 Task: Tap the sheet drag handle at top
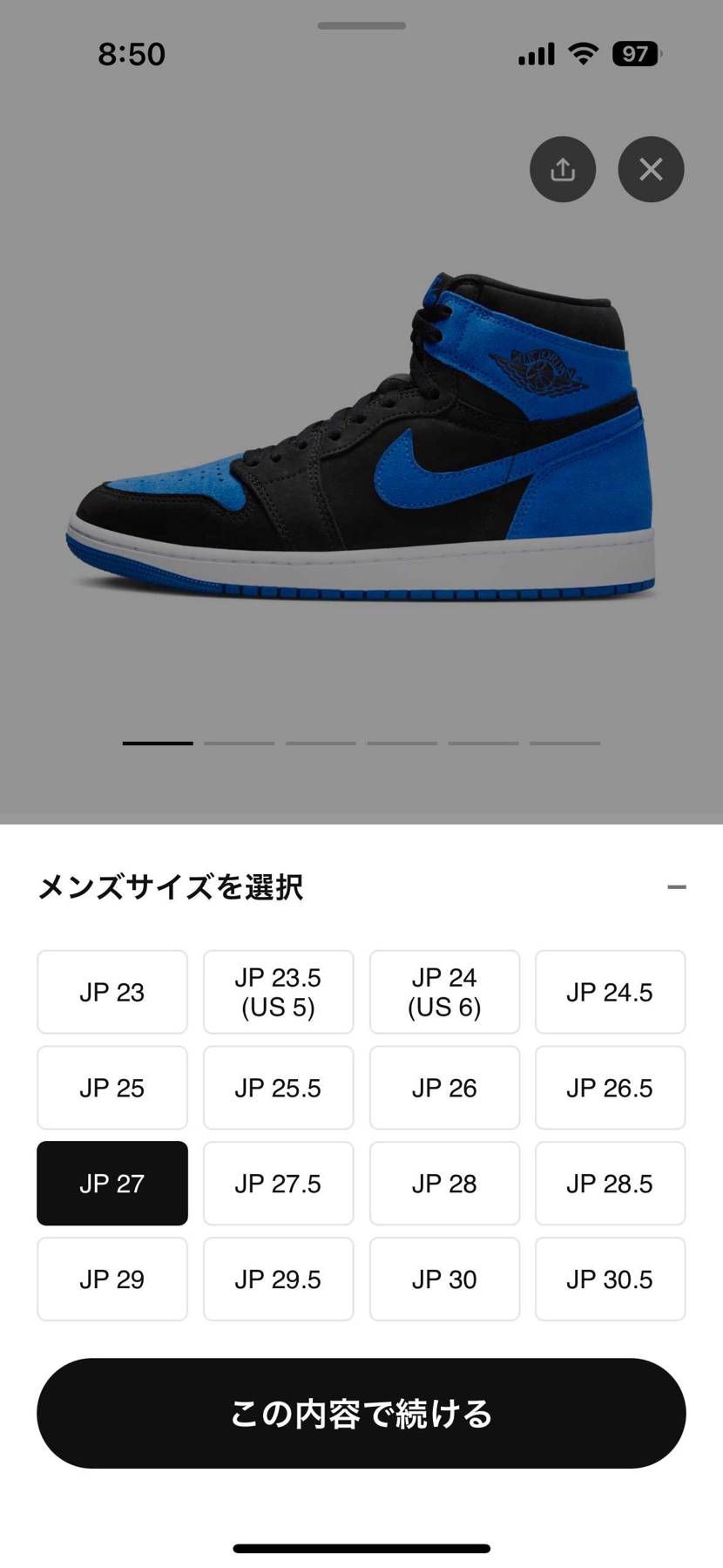click(361, 24)
